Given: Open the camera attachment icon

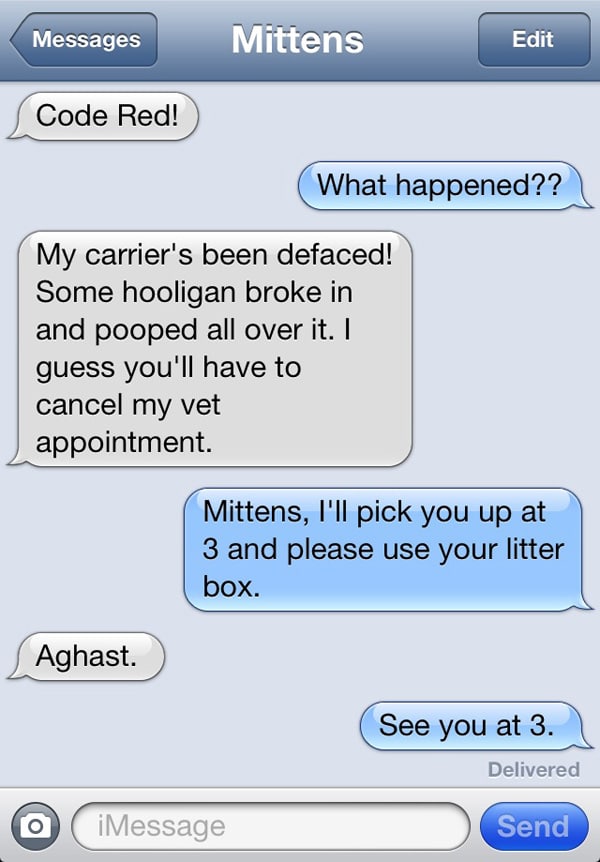Looking at the screenshot, I should point(36,825).
